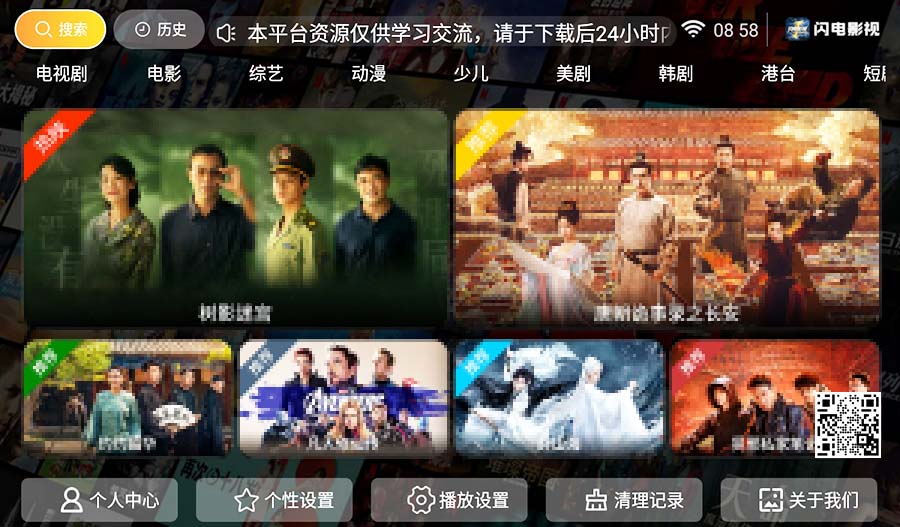Tap 清理记录 to clear records

[x=624, y=500]
